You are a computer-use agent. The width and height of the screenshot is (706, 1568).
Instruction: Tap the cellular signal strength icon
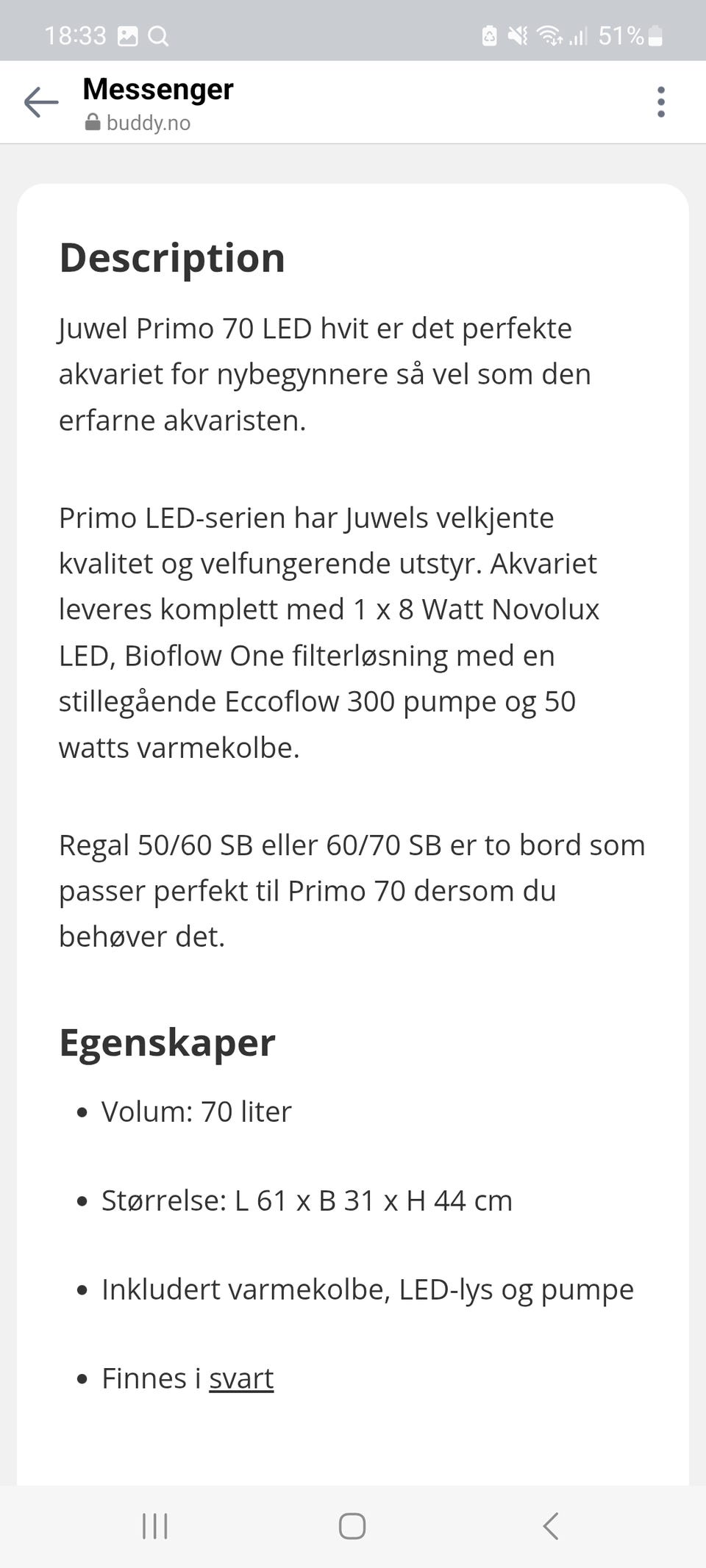[x=579, y=35]
